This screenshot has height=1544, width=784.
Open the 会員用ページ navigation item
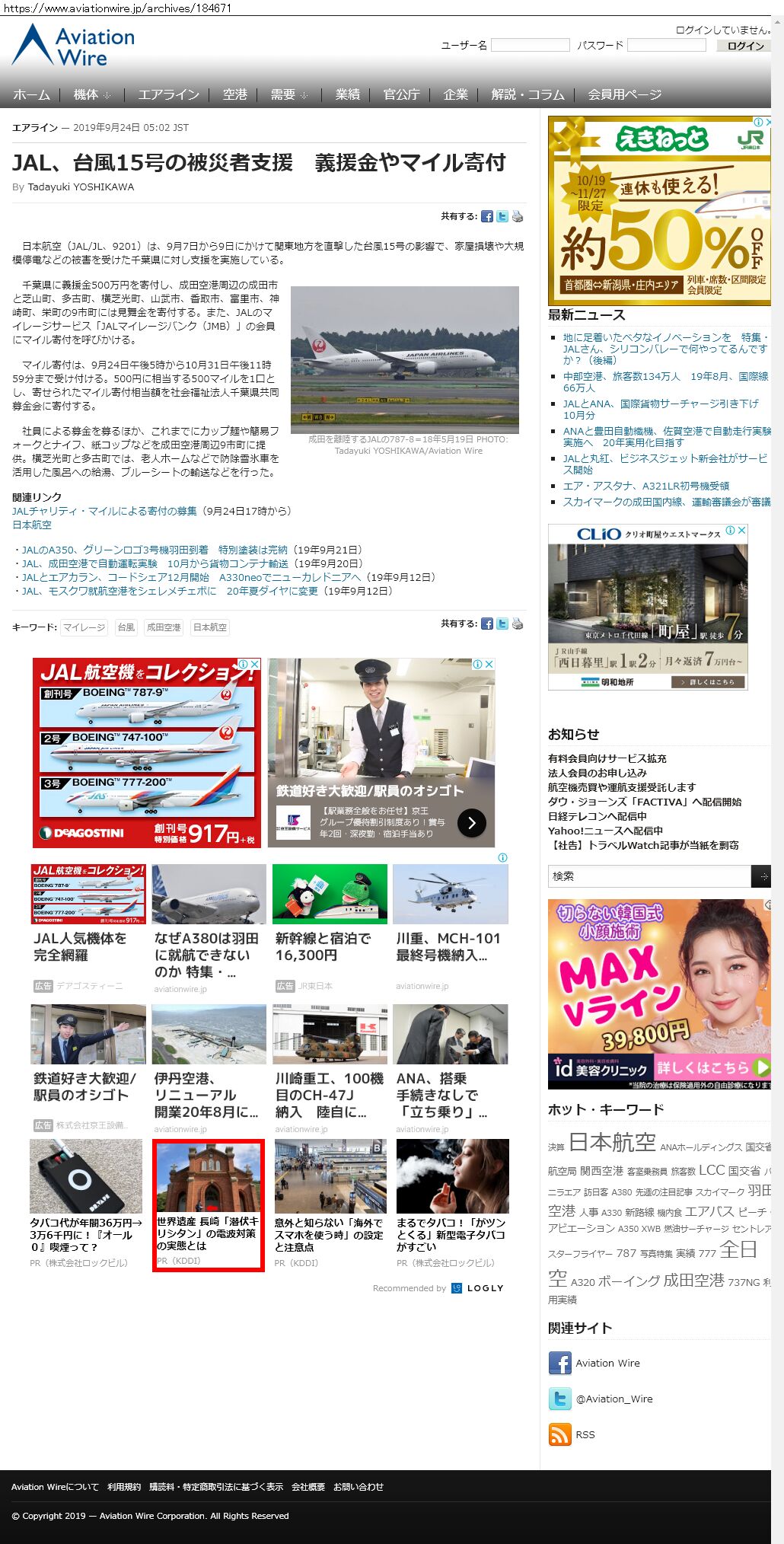coord(624,94)
